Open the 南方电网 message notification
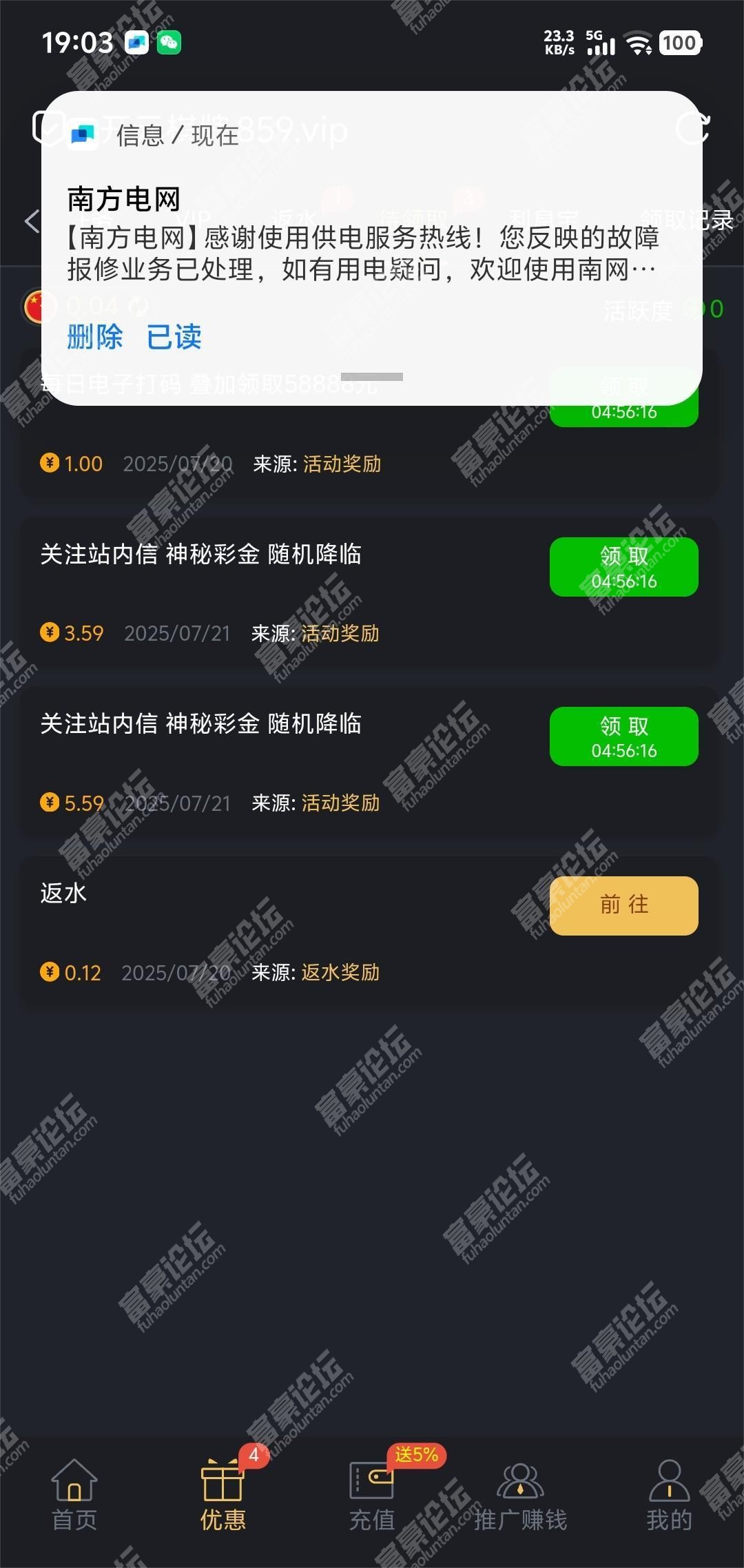744x1568 pixels. click(x=362, y=238)
